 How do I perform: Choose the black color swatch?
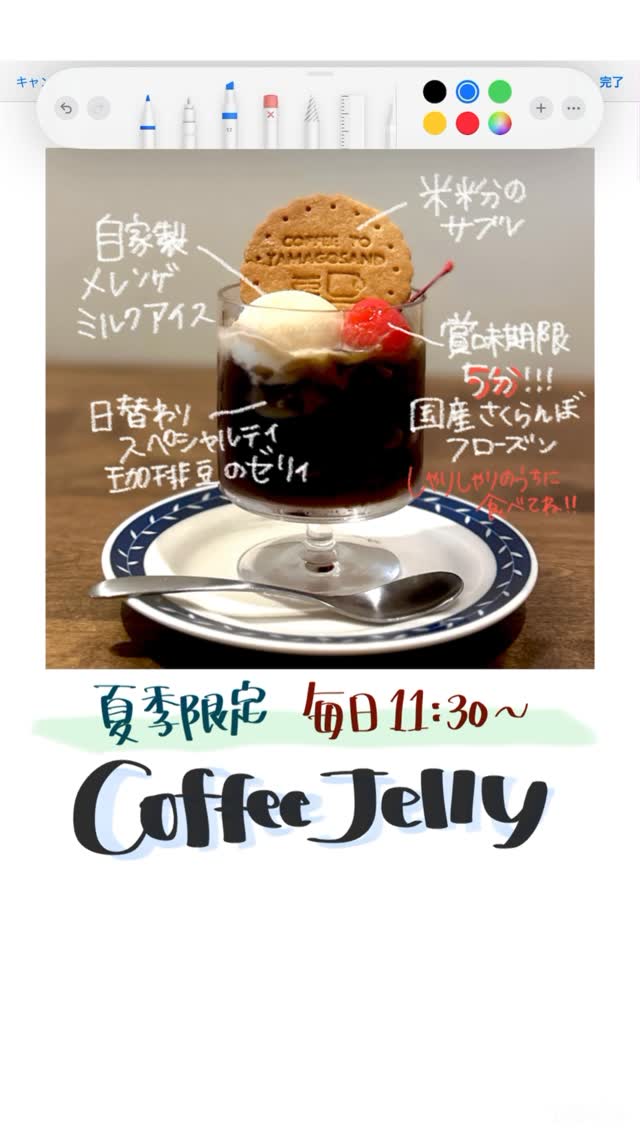(434, 92)
